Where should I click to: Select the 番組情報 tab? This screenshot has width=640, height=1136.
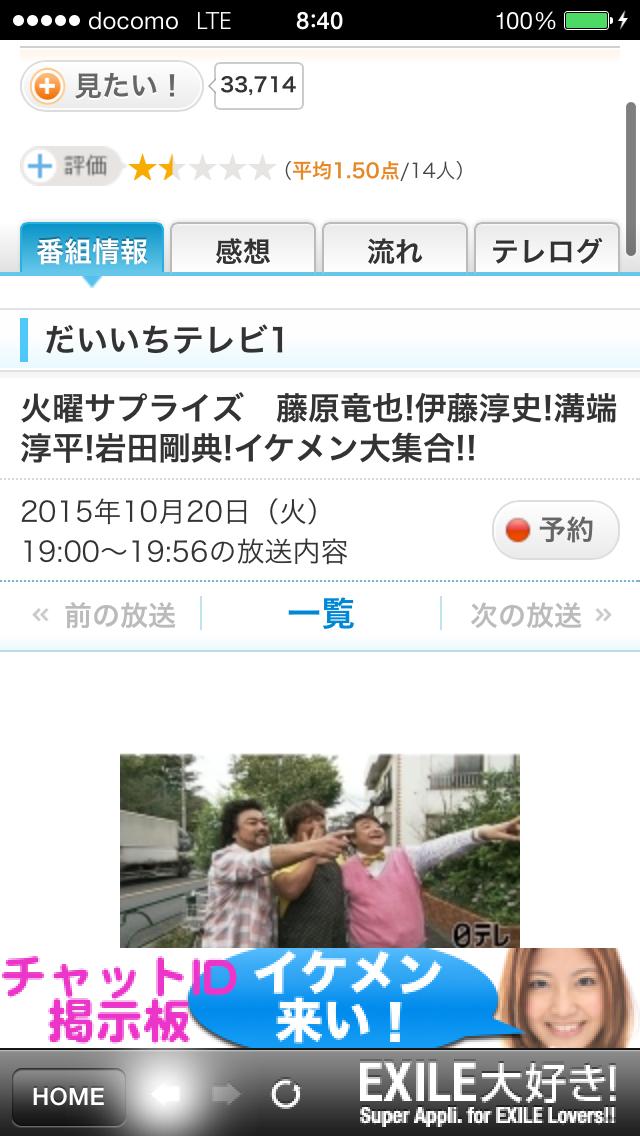pyautogui.click(x=92, y=249)
